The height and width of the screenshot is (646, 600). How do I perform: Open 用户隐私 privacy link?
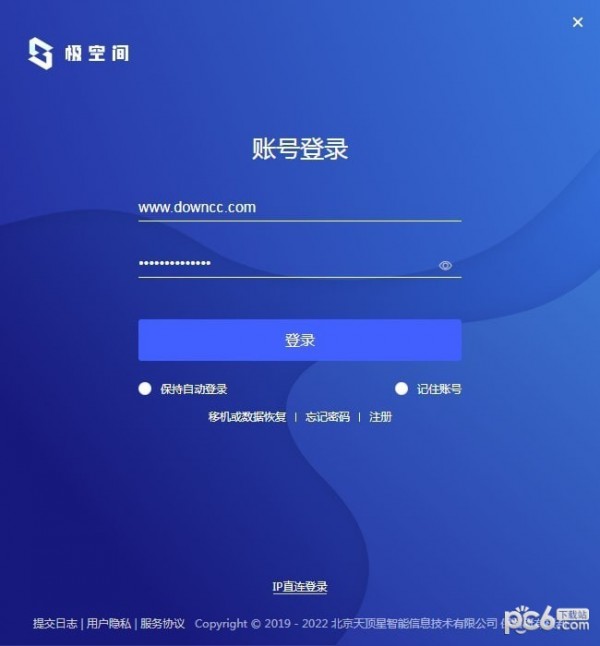pos(109,623)
